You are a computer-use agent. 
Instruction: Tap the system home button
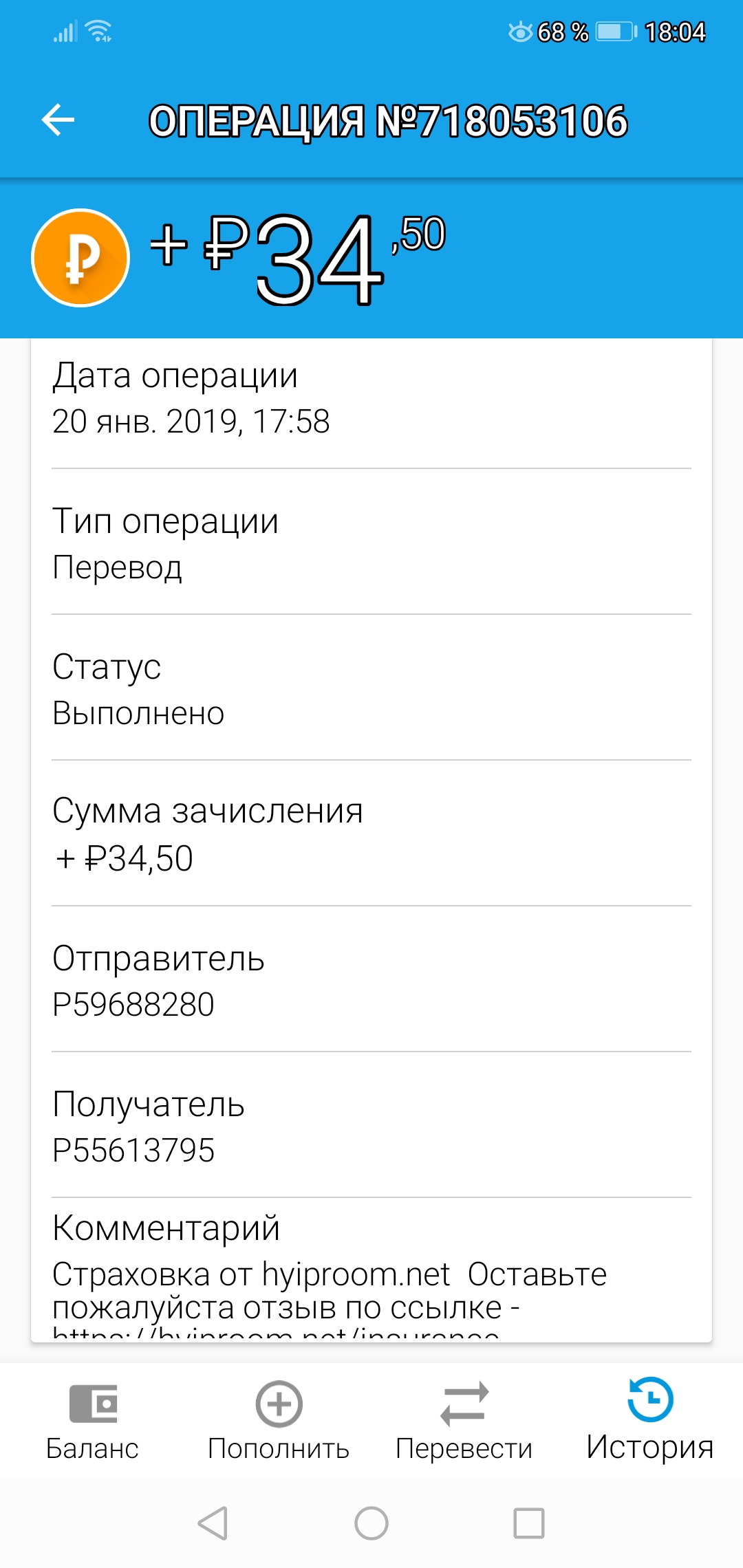click(371, 1523)
